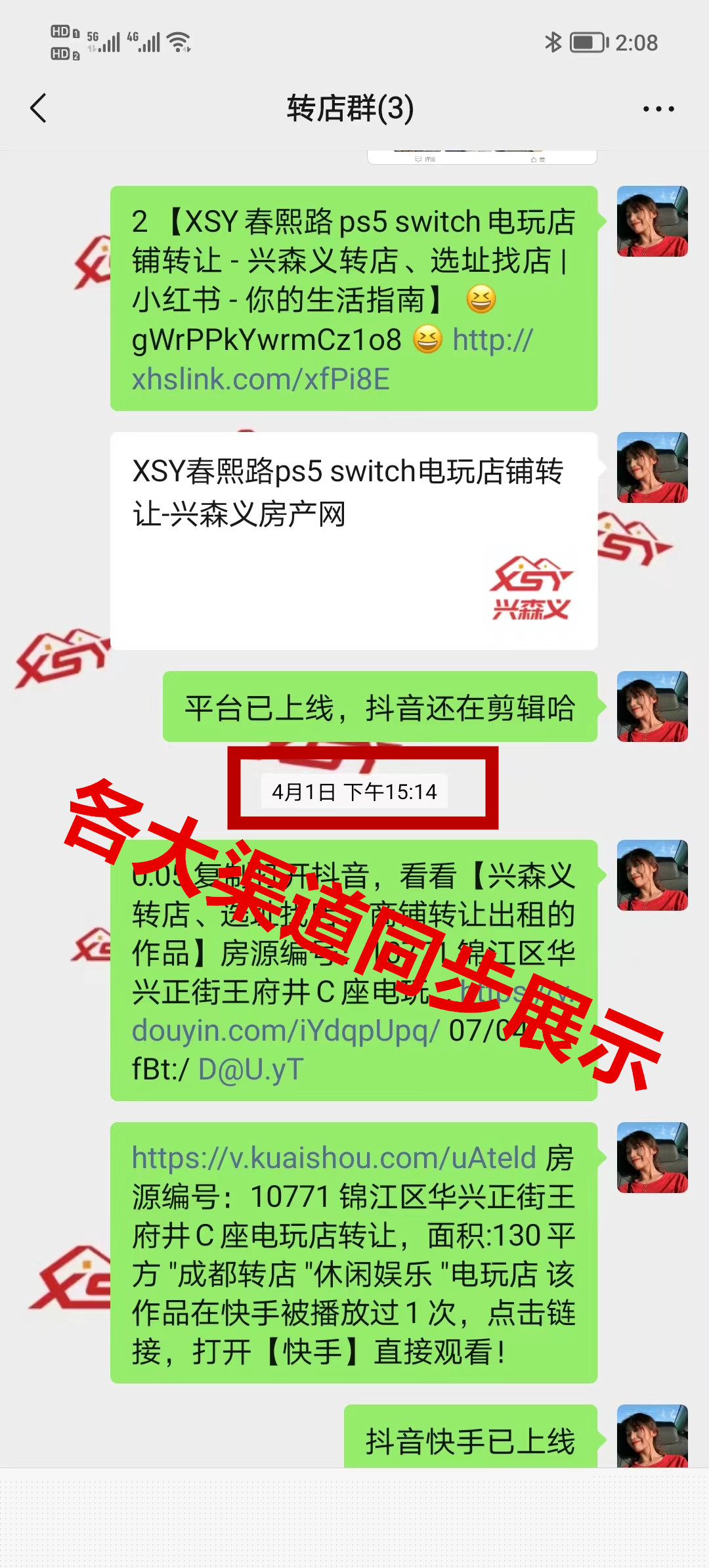709x1568 pixels.
Task: Go back from the 转店群 chat
Action: click(x=39, y=108)
